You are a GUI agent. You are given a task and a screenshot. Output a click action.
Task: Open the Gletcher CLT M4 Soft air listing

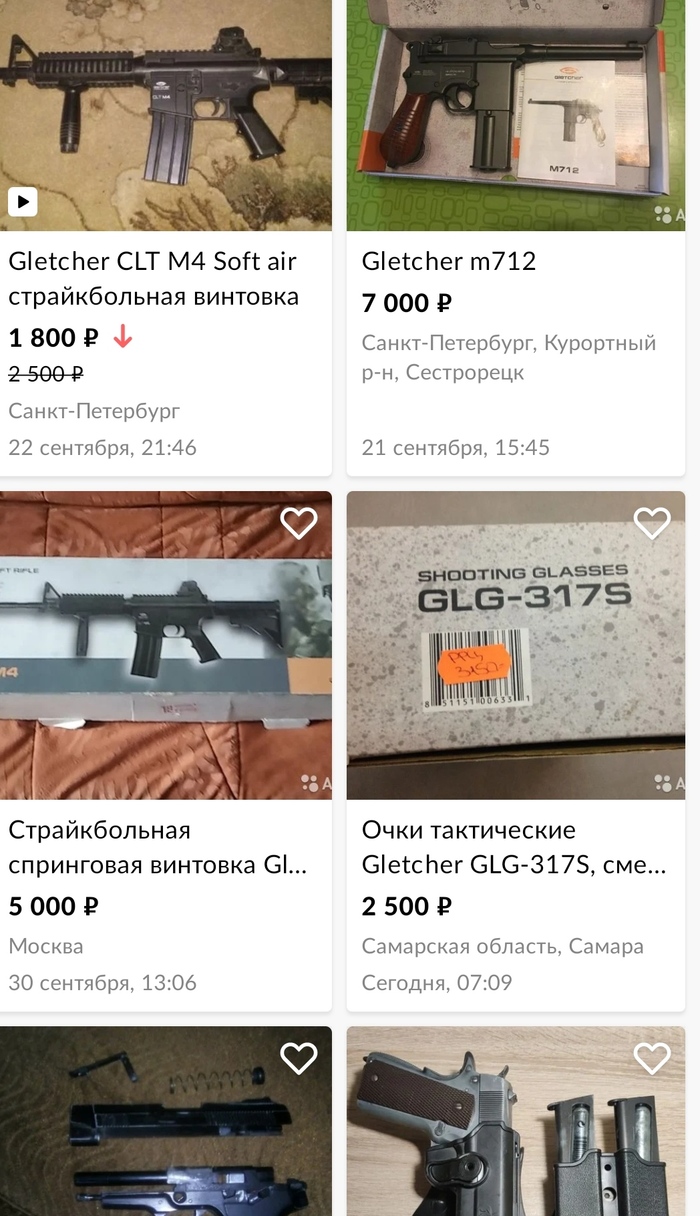pos(152,278)
